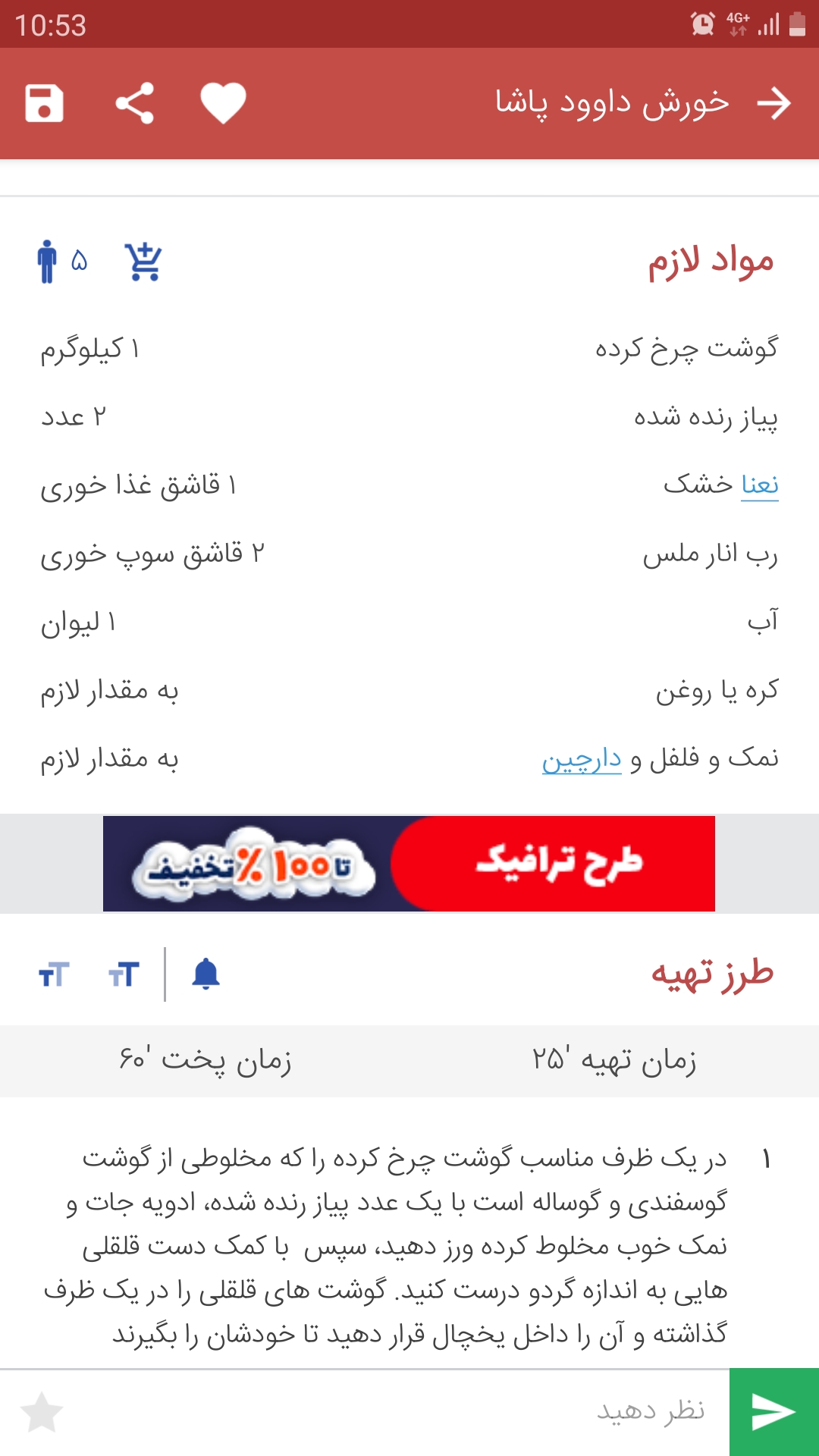Open the نعنا link

coord(760,484)
